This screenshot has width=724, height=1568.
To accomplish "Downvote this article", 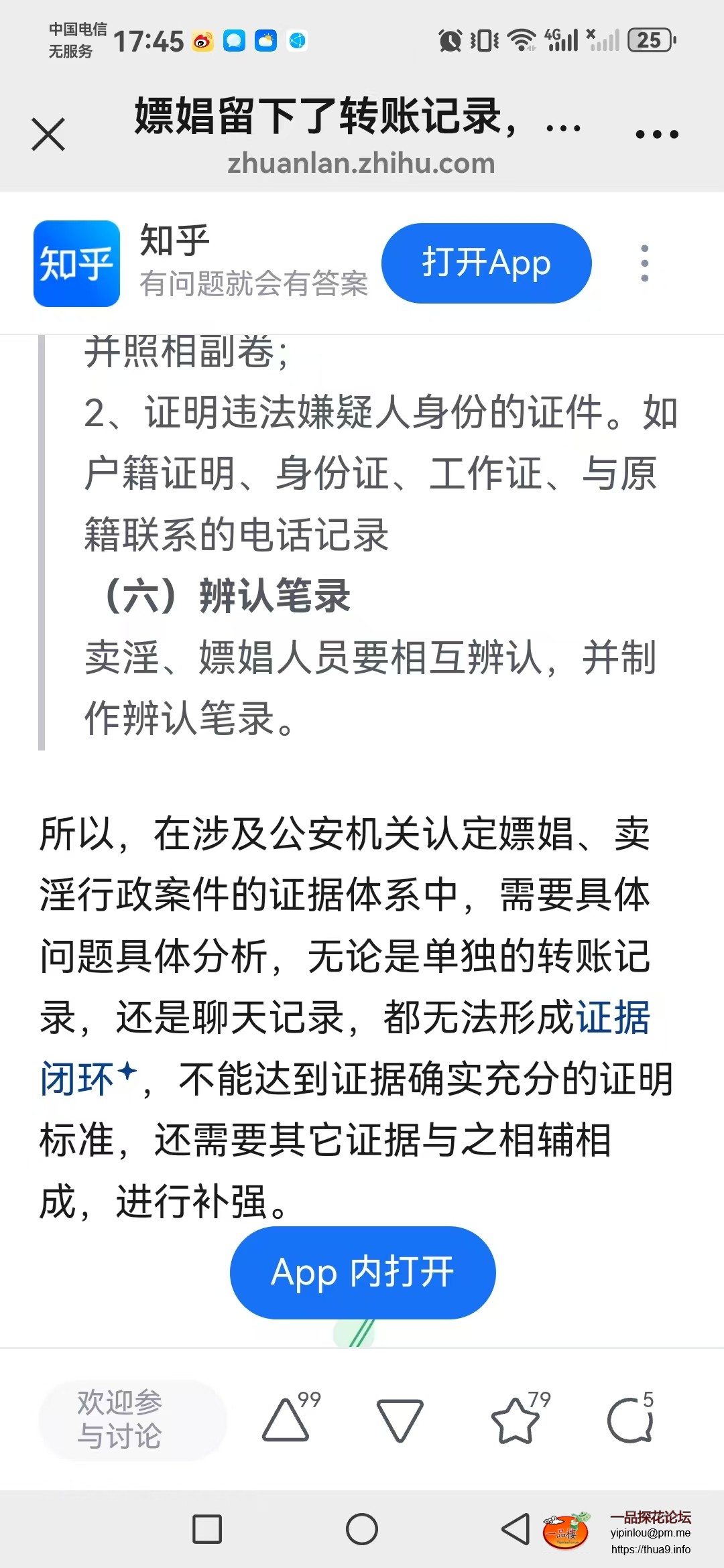I will coord(400,1419).
